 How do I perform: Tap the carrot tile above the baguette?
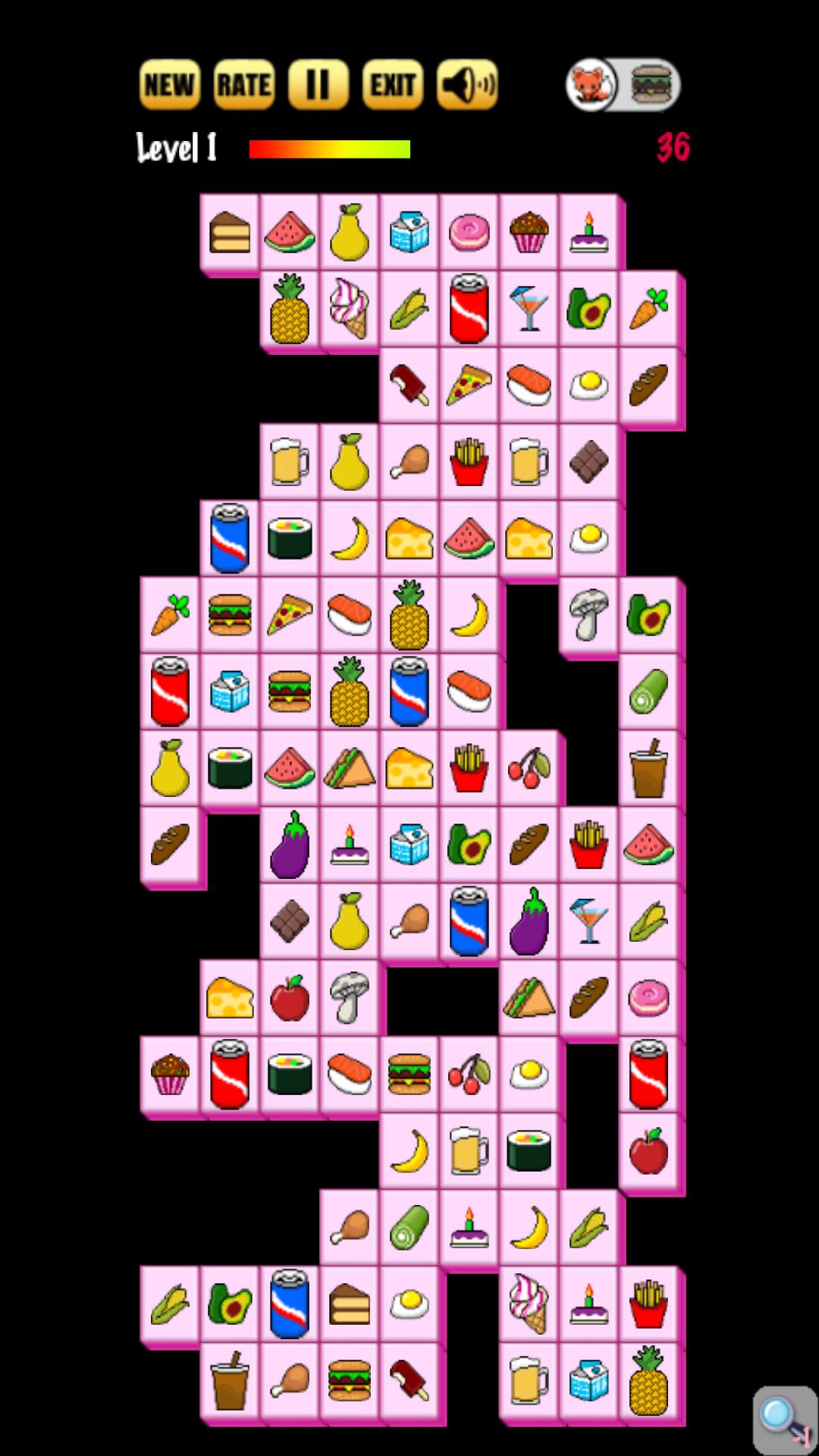point(648,308)
